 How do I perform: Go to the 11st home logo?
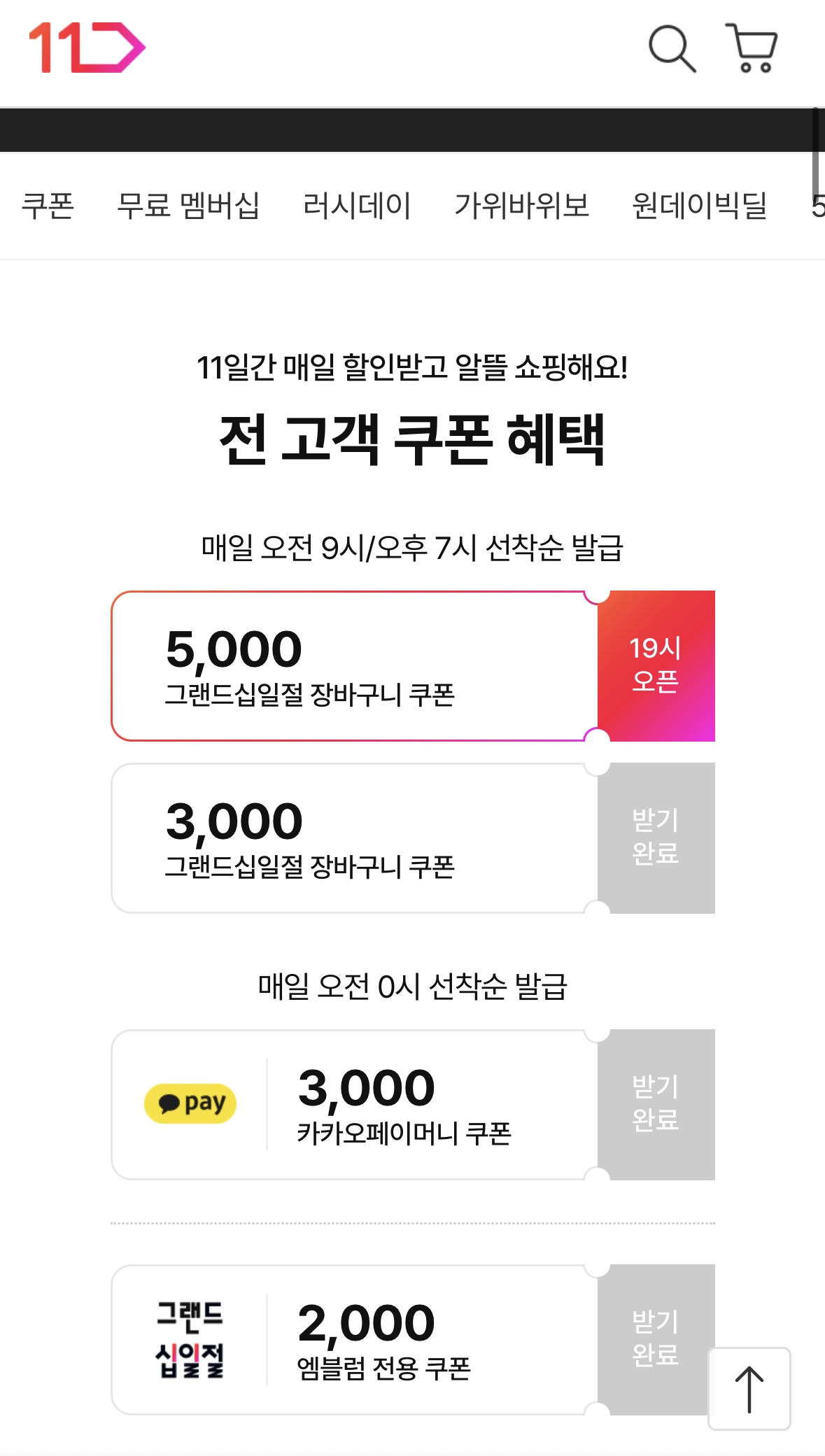[x=87, y=48]
